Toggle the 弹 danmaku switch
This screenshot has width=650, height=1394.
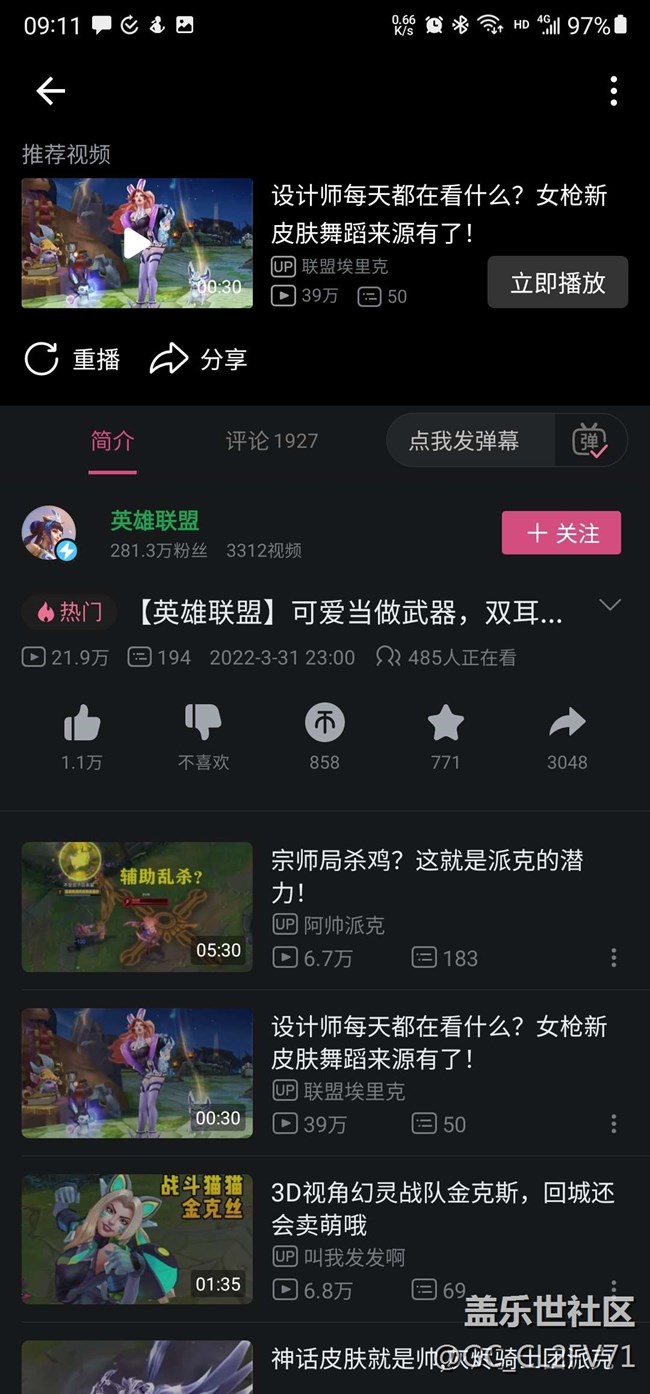point(590,441)
